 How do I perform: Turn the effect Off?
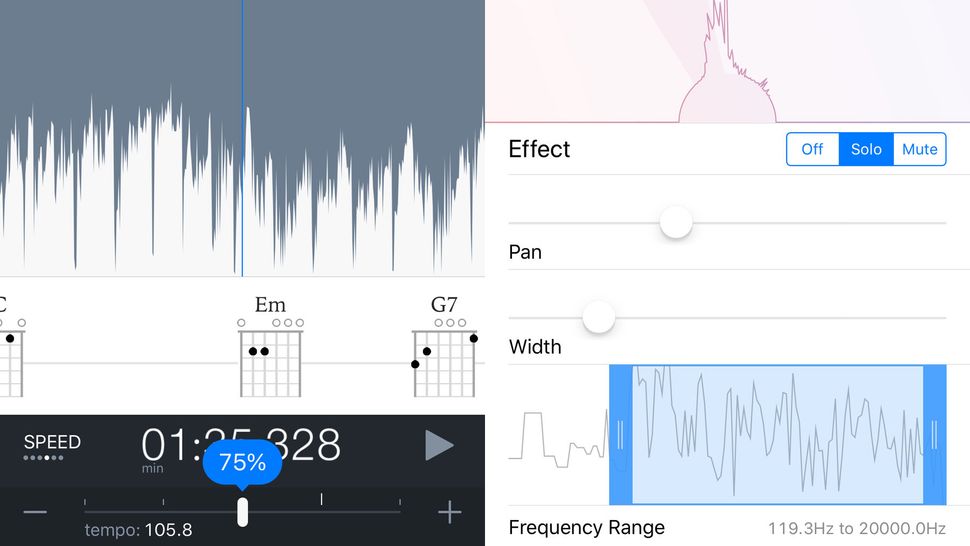coord(812,149)
